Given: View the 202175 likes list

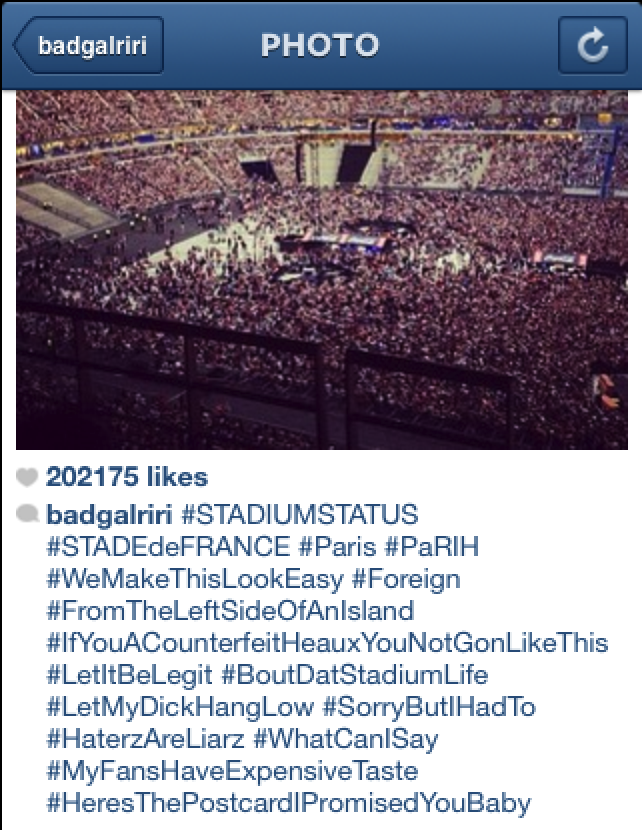Looking at the screenshot, I should [127, 477].
